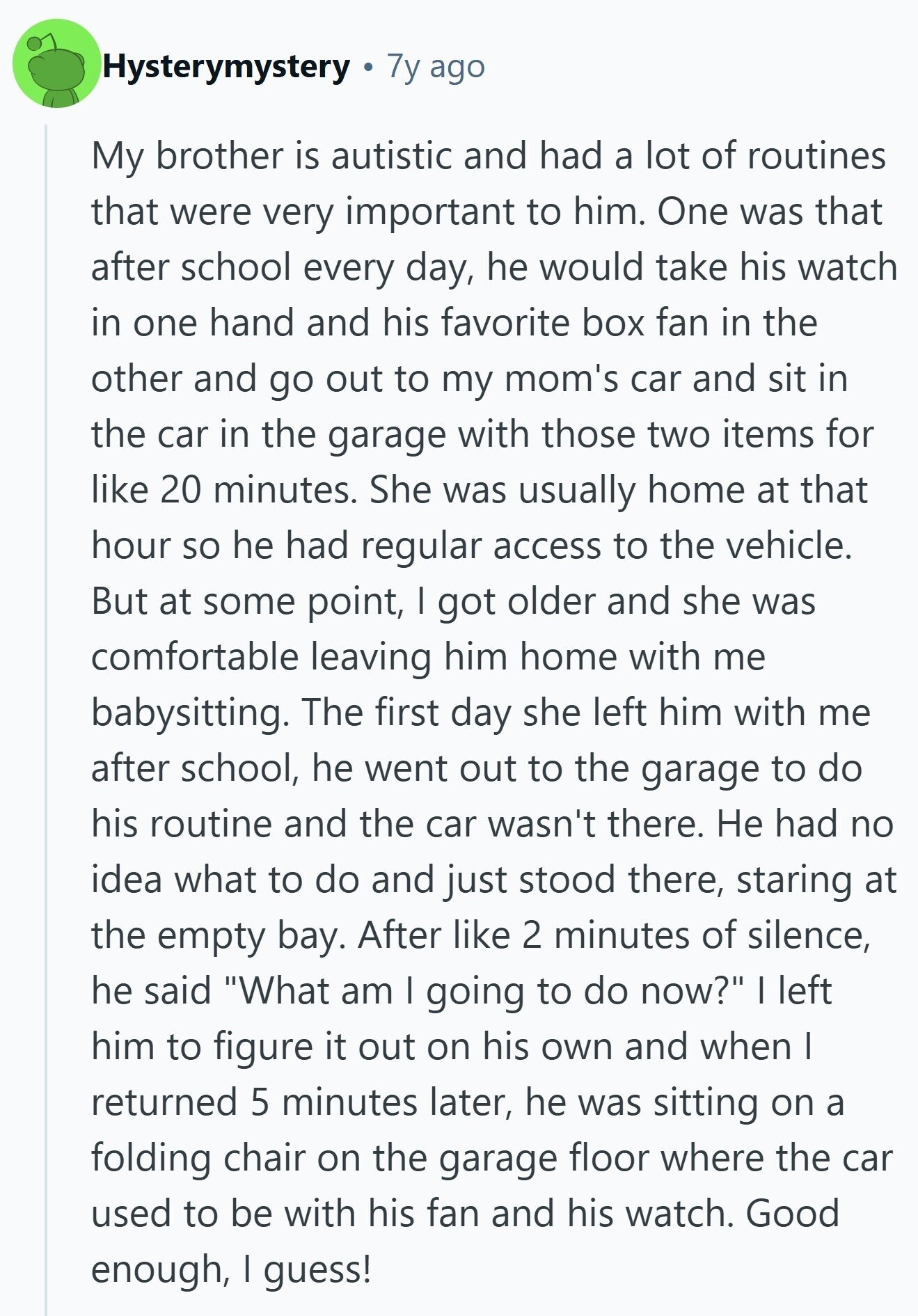This screenshot has width=918, height=1316.
Task: Collapse the comment using the left thread line
Action: (x=45, y=626)
